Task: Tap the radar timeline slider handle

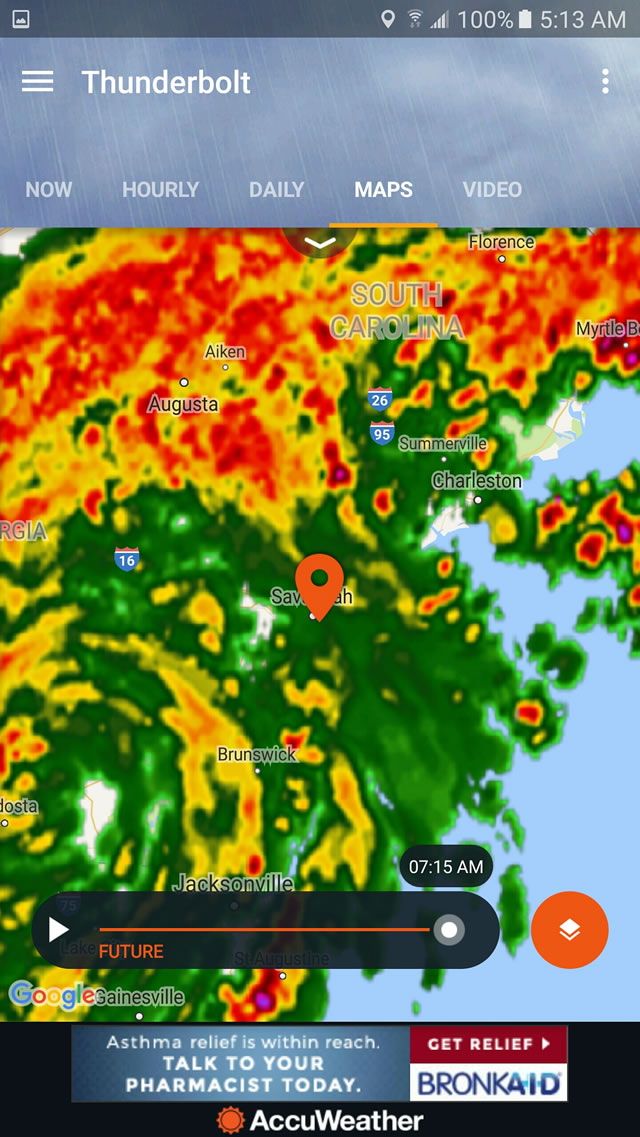Action: coord(449,930)
